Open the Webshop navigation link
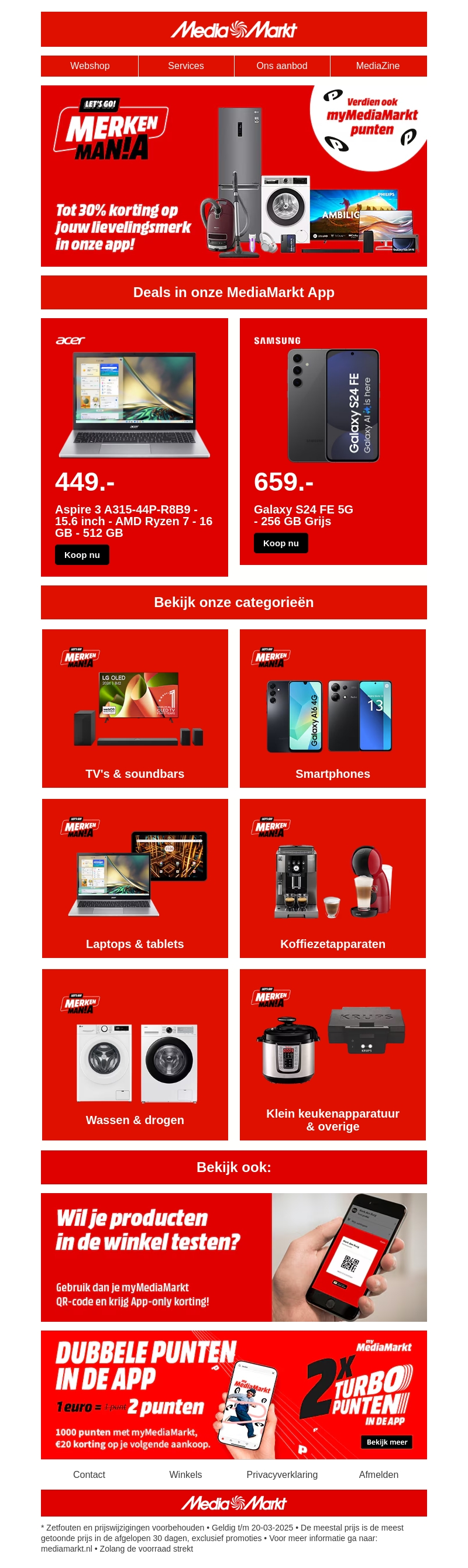The image size is (468, 1568). [90, 66]
